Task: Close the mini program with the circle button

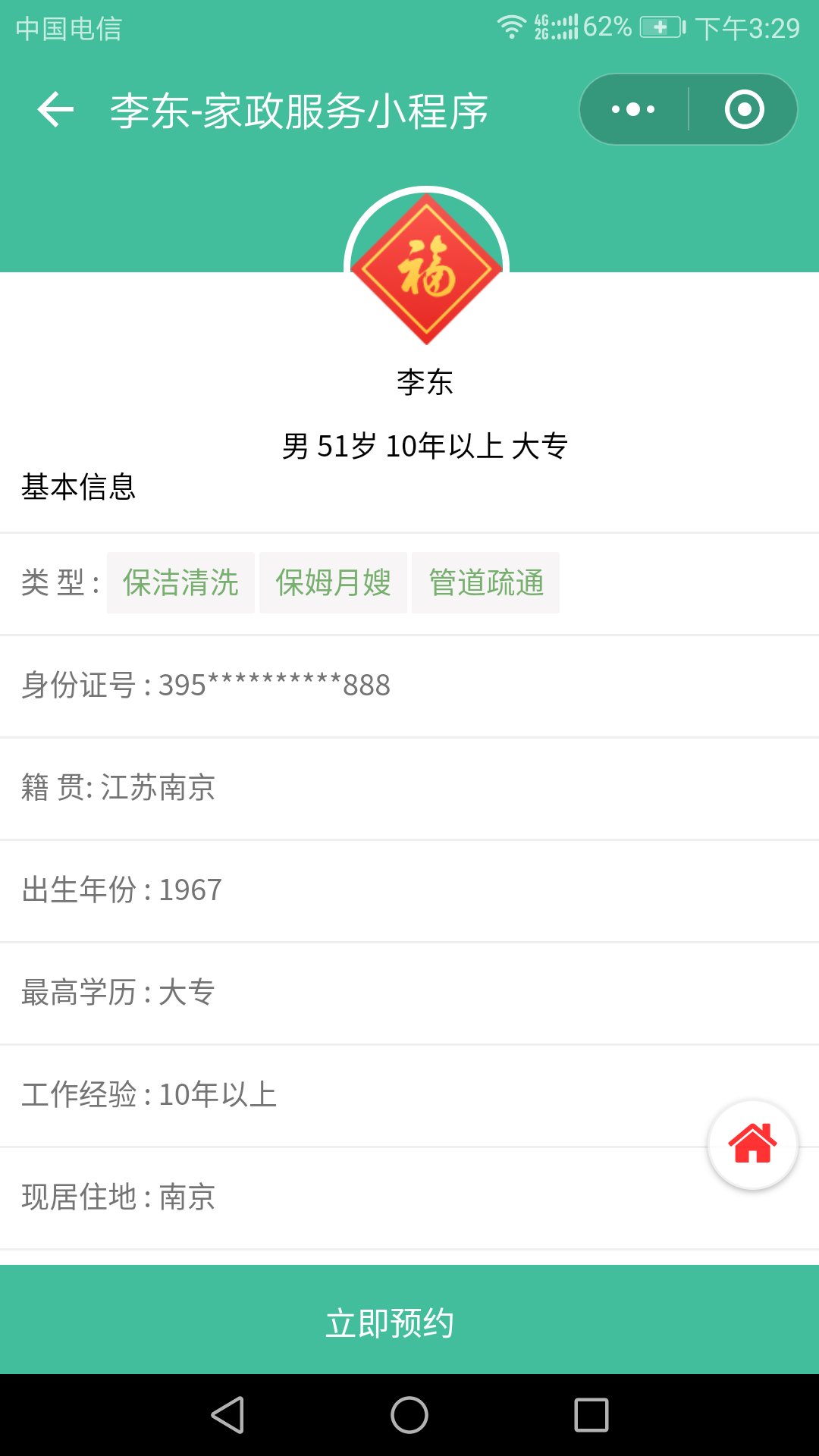Action: 744,110
